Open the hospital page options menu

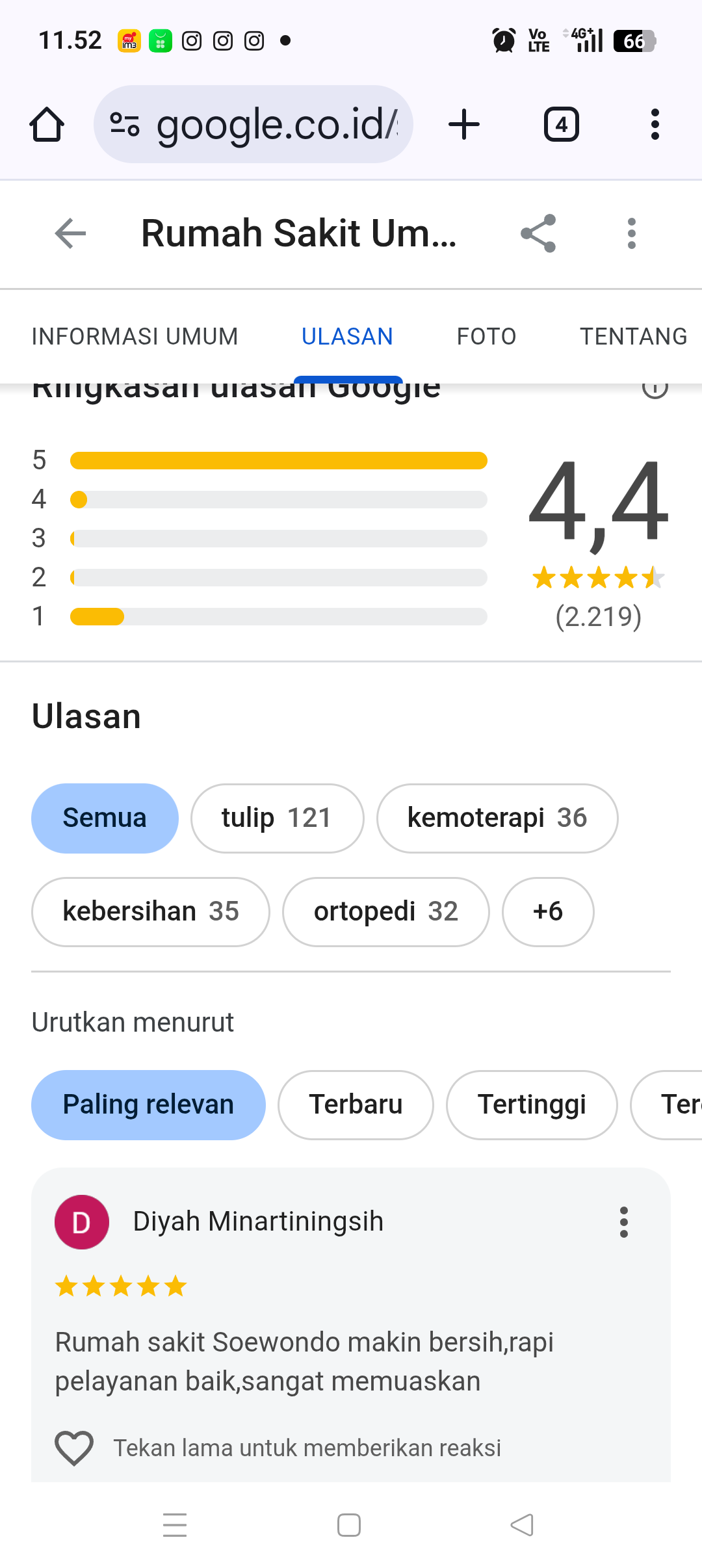631,233
